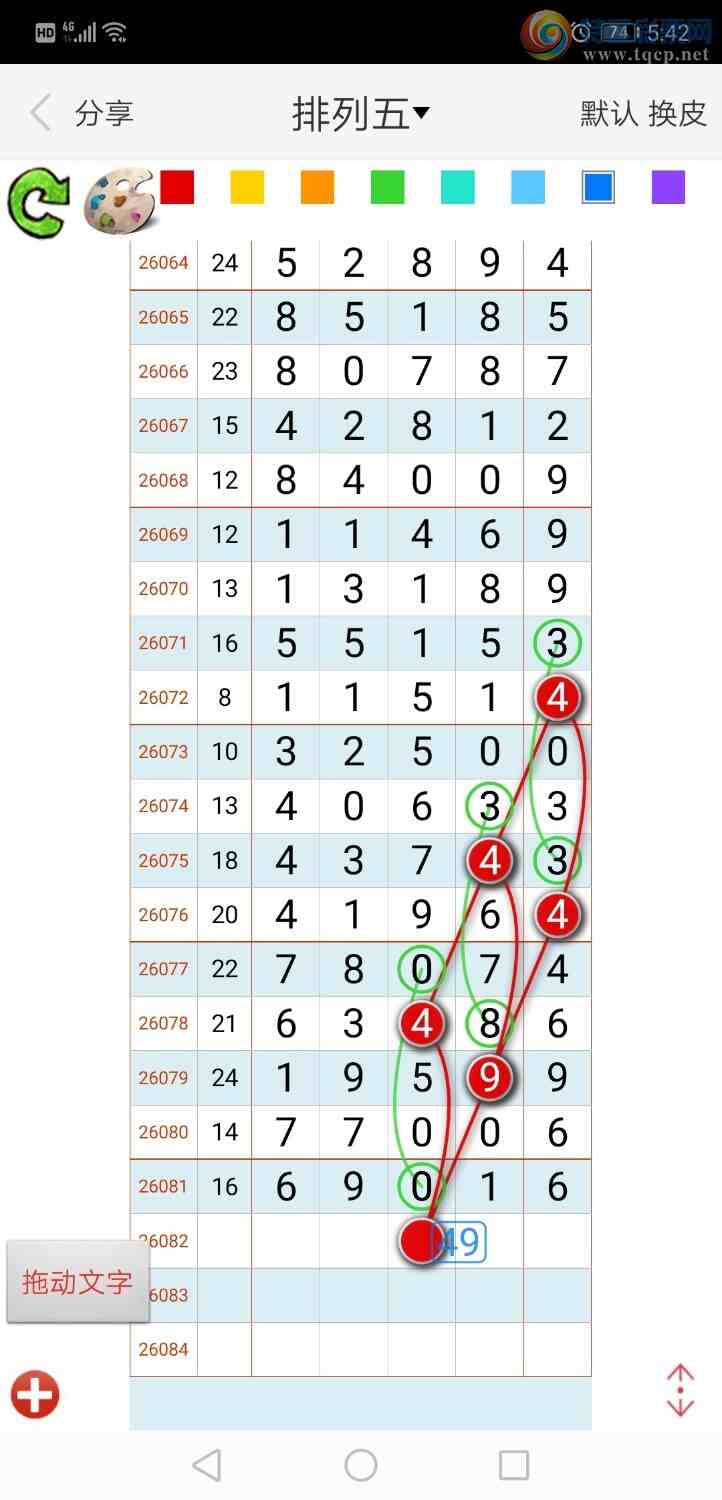Tap the 拖动文字 button
The height and width of the screenshot is (1500, 722).
[78, 1282]
